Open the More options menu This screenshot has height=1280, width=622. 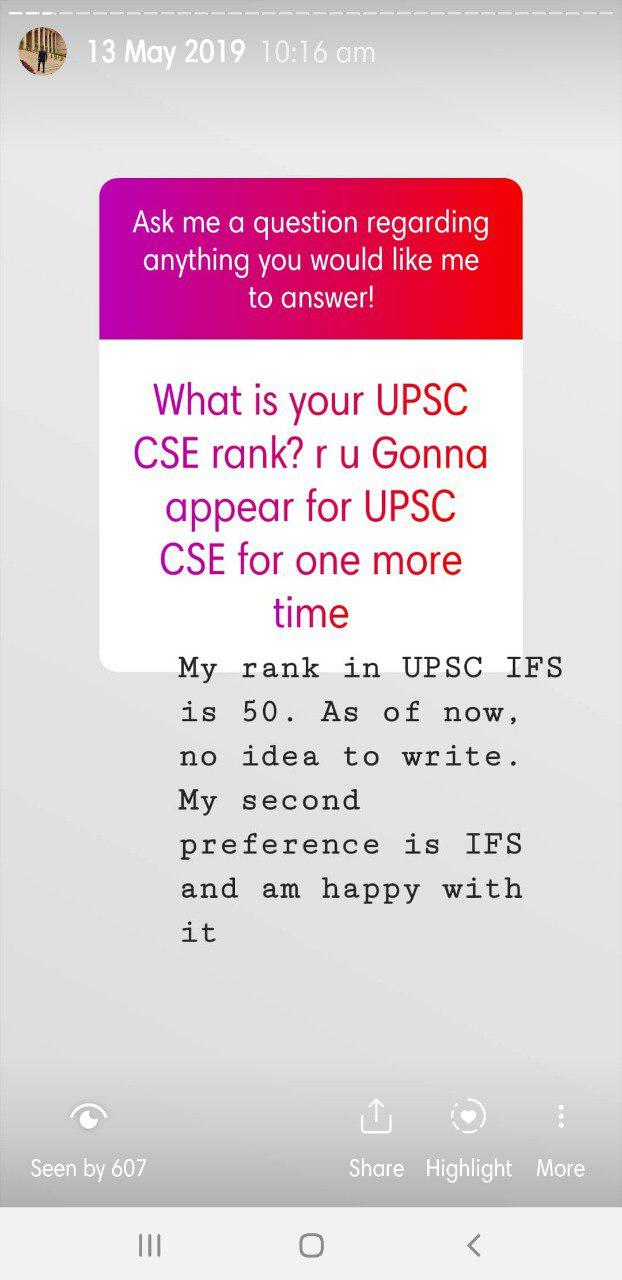pos(560,1138)
